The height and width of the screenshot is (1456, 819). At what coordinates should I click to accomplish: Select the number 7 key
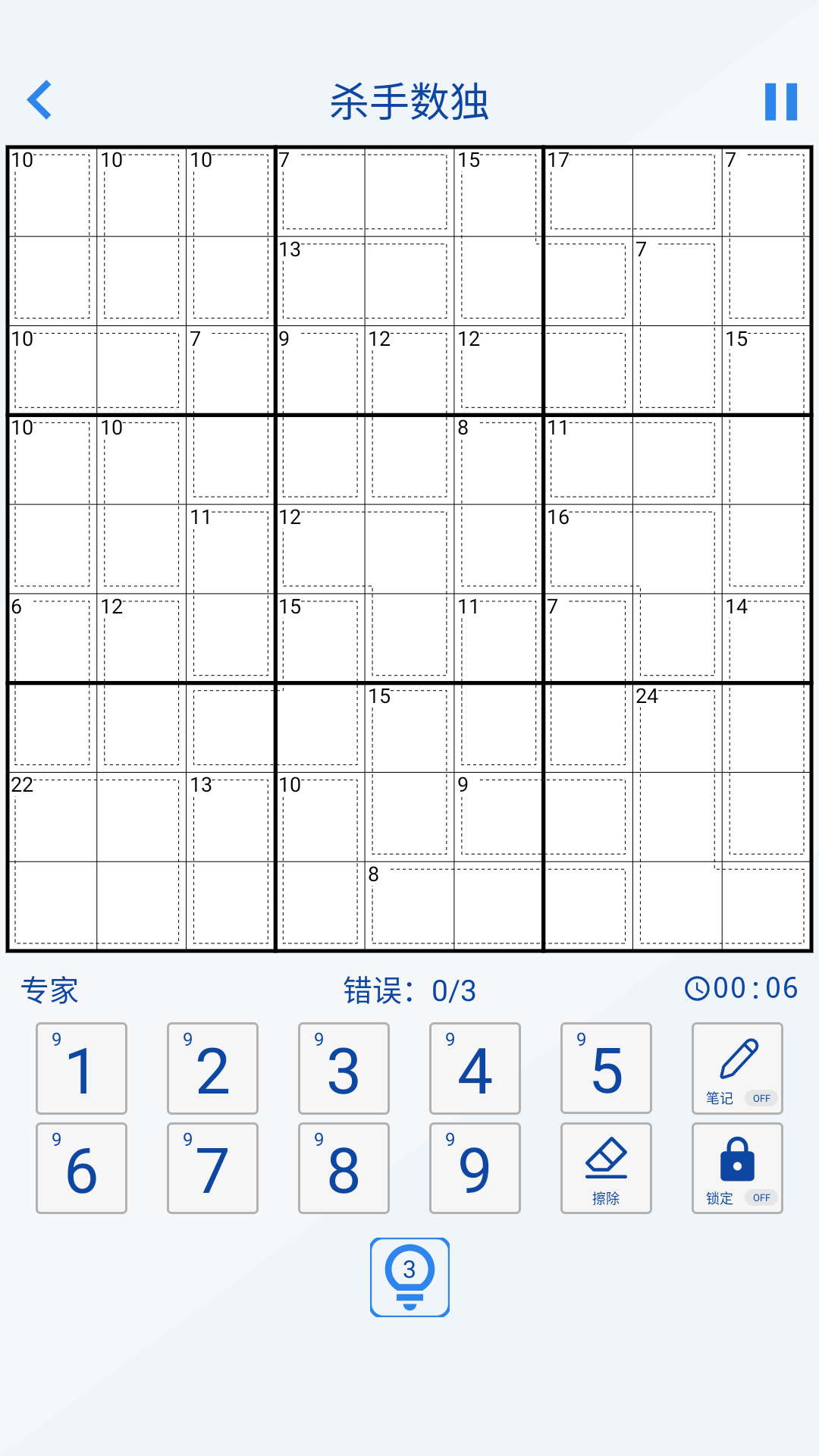212,1168
